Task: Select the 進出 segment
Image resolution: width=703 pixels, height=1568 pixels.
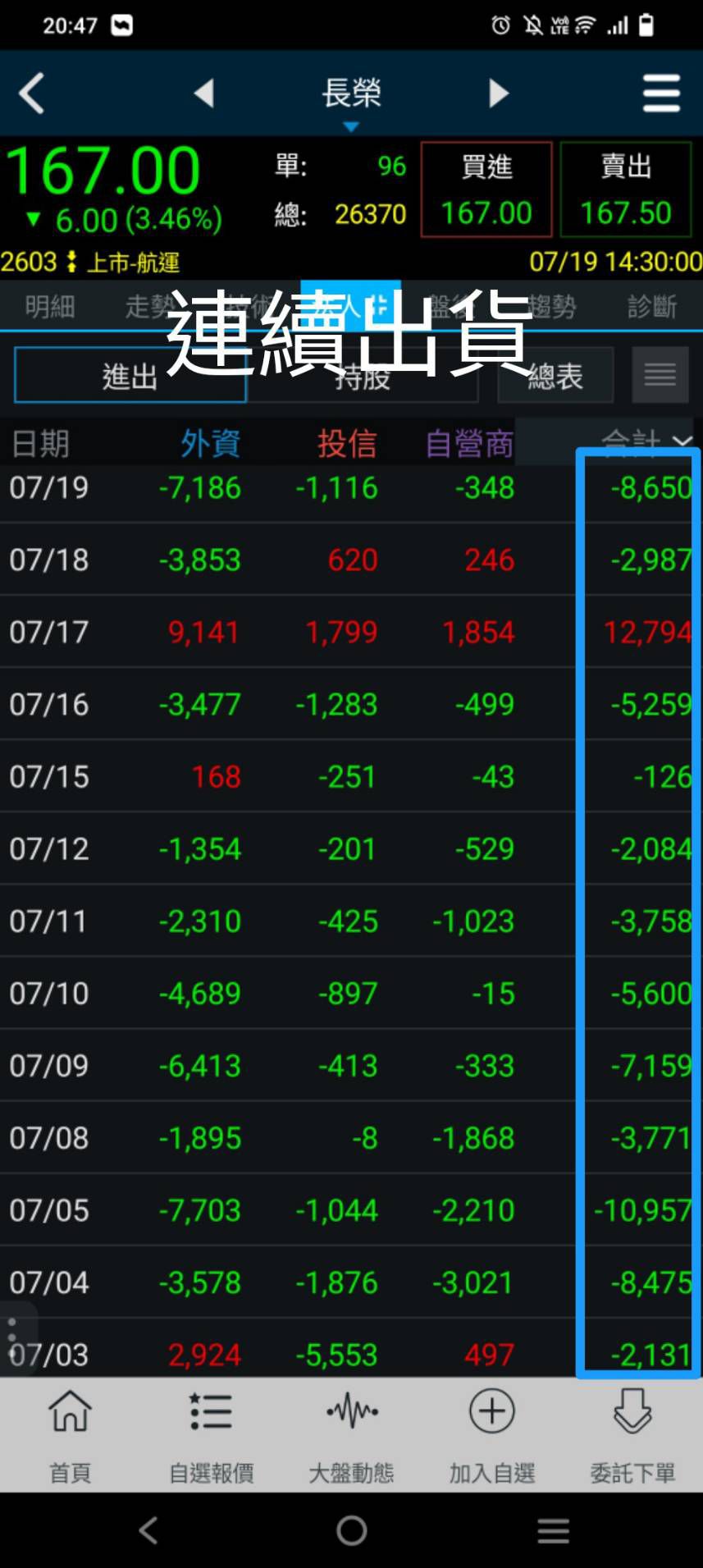Action: (x=130, y=376)
